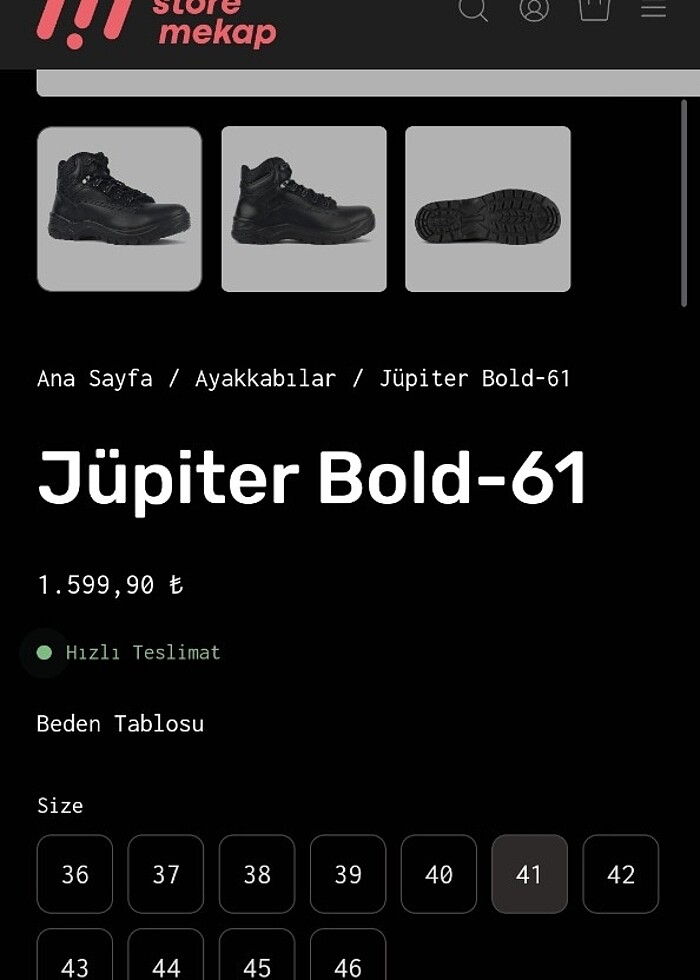The image size is (700, 980).
Task: Choose size 37
Action: [x=166, y=874]
